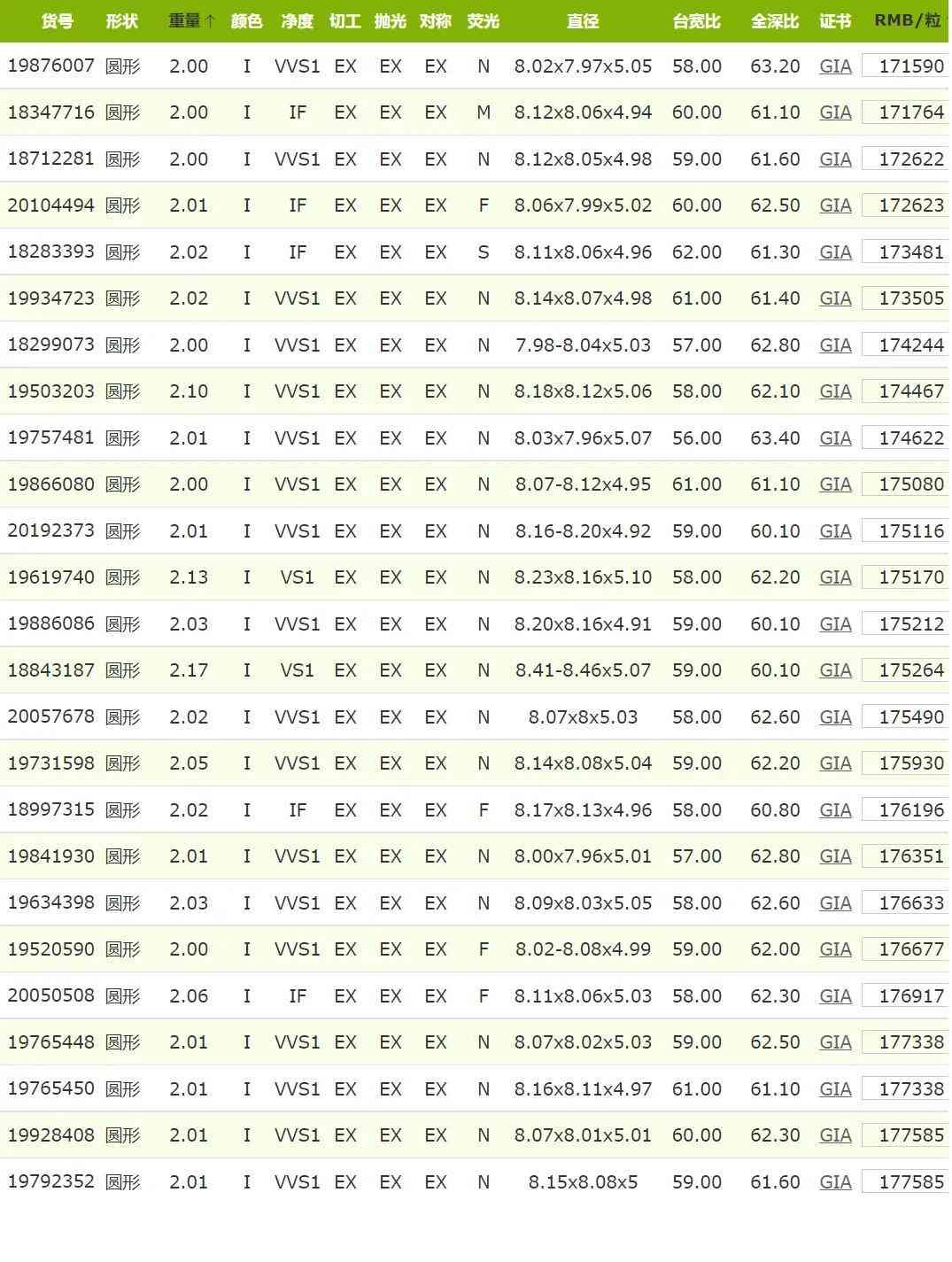
Task: Open the GIA certificate for item 19792352
Action: (834, 1182)
